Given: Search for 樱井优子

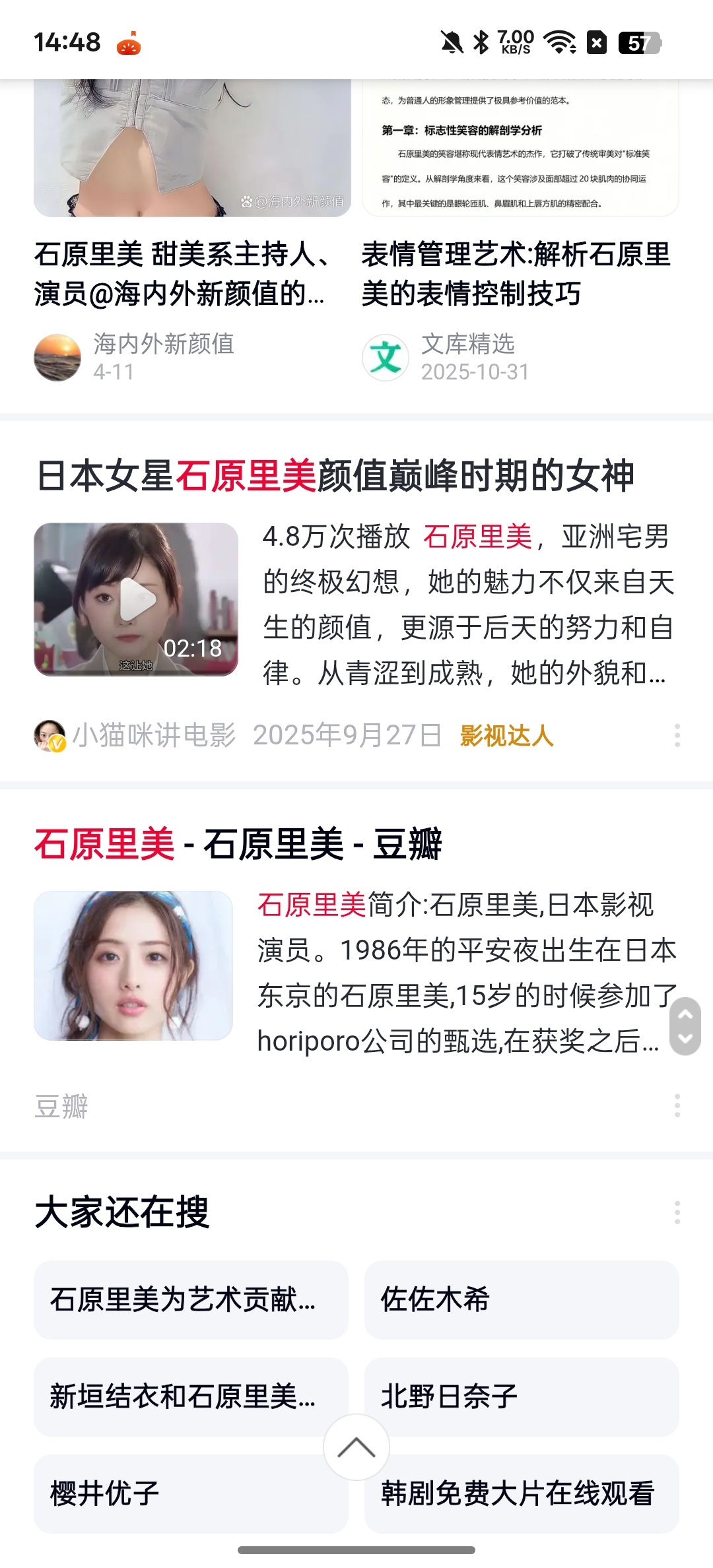Looking at the screenshot, I should pos(191,1493).
